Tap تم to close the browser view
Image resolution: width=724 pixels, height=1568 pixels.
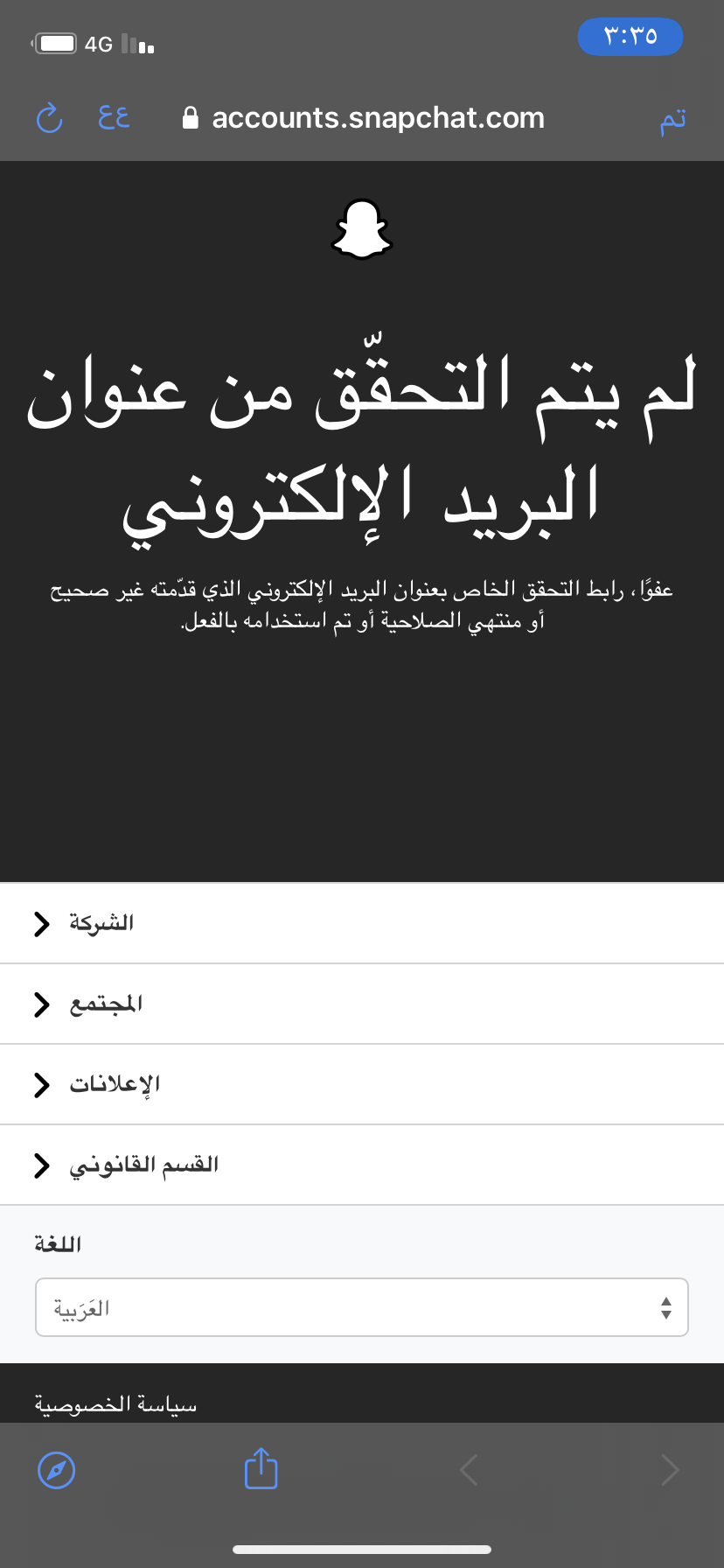click(x=672, y=119)
